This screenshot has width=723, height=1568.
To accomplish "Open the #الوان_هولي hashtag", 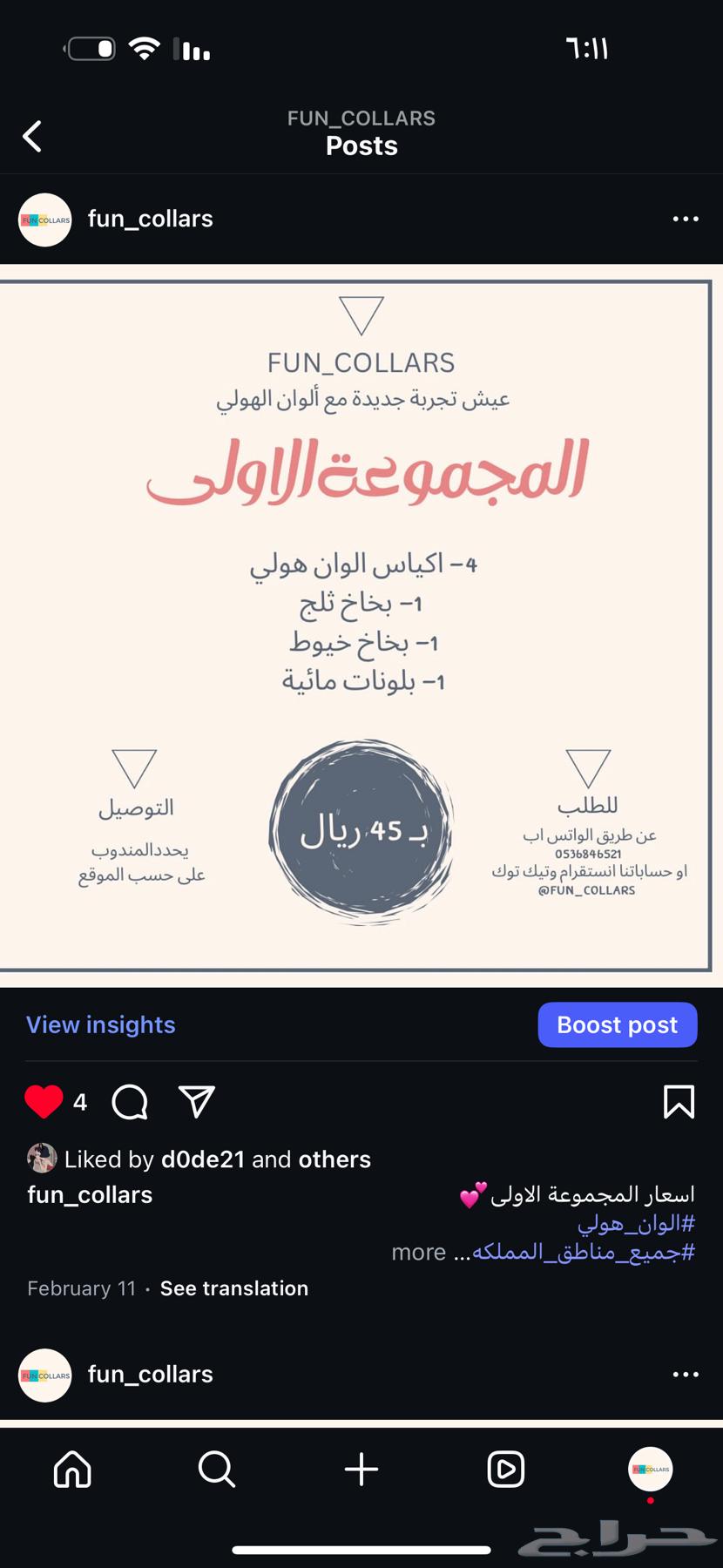I will click(636, 1223).
